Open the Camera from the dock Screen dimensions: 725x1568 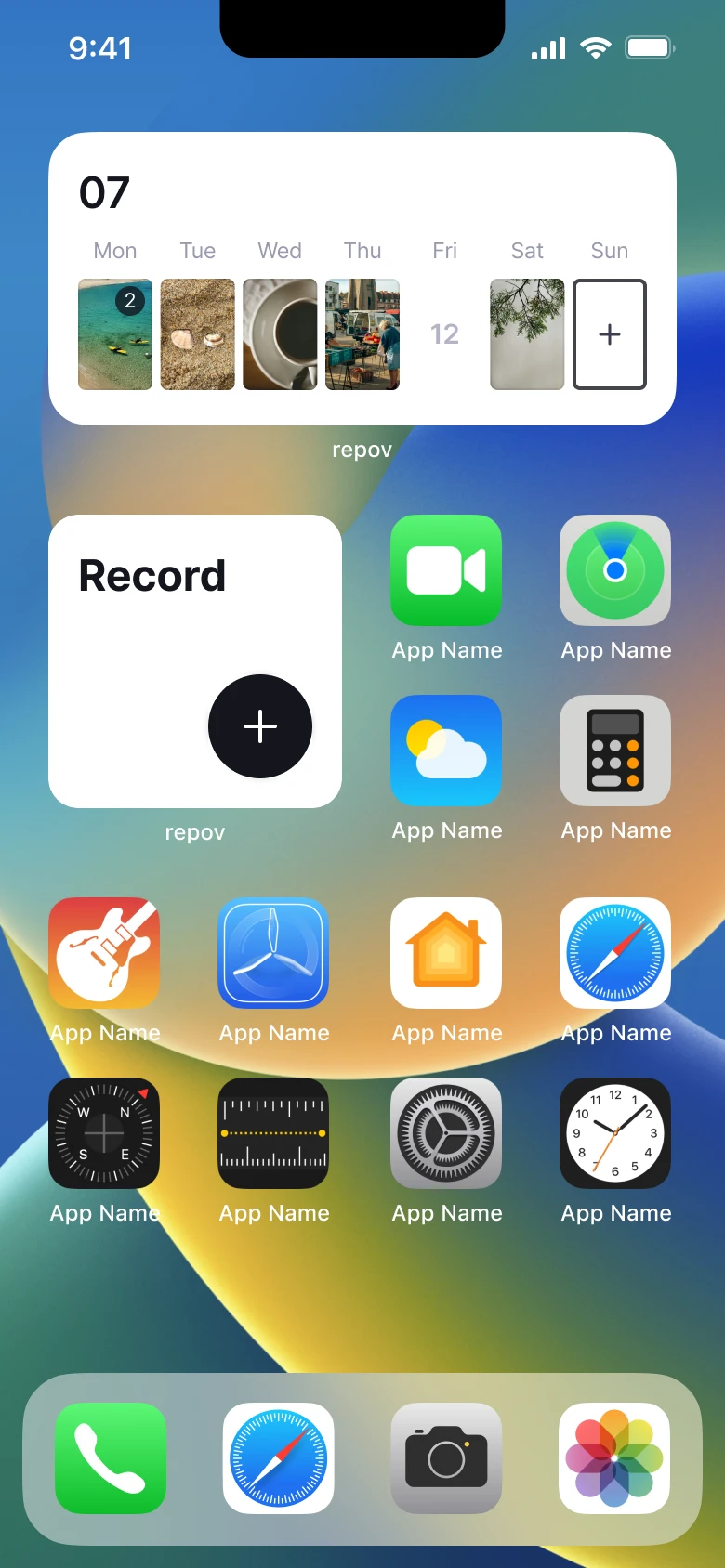(x=446, y=1458)
